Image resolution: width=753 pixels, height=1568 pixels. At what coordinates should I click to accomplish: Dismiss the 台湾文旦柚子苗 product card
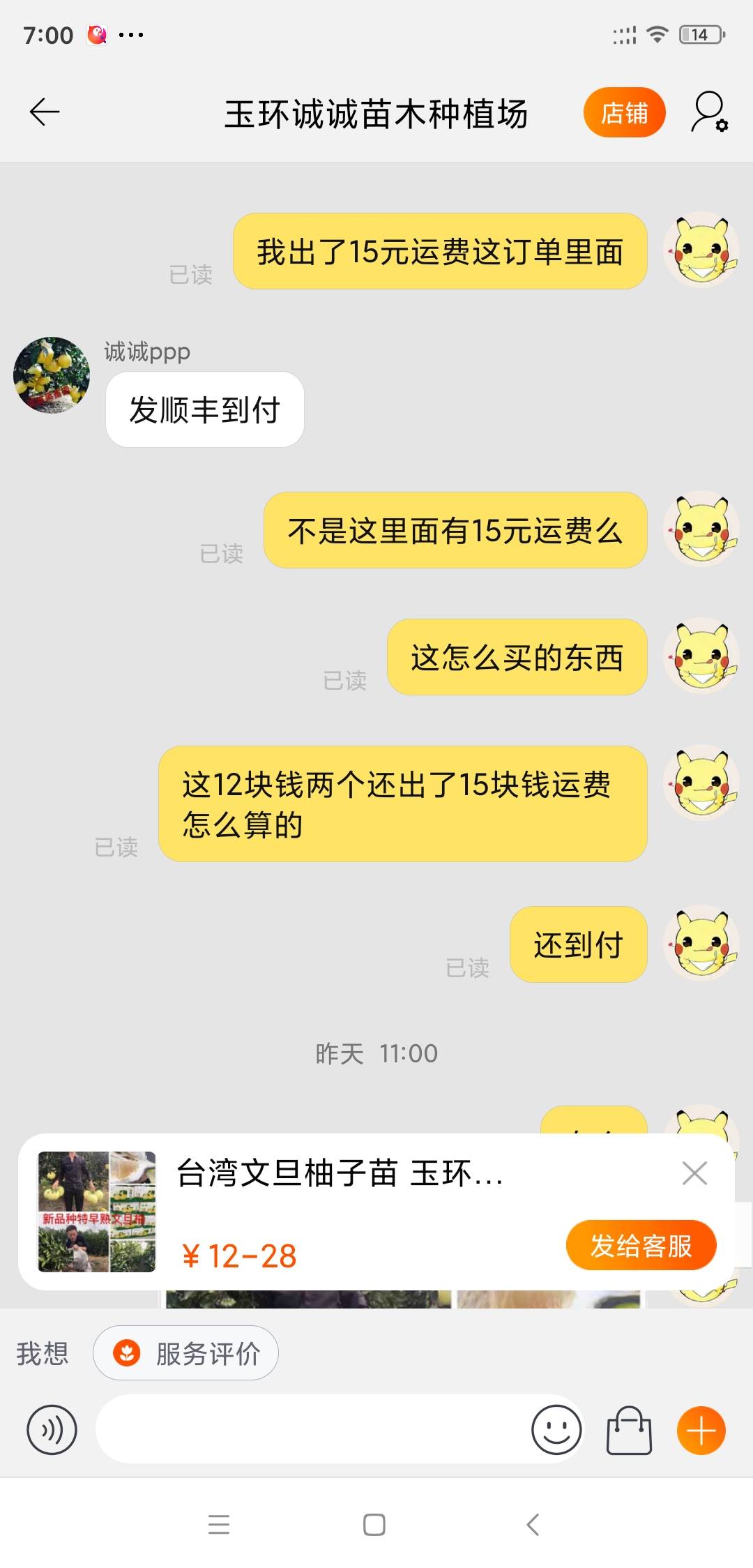click(x=694, y=1173)
